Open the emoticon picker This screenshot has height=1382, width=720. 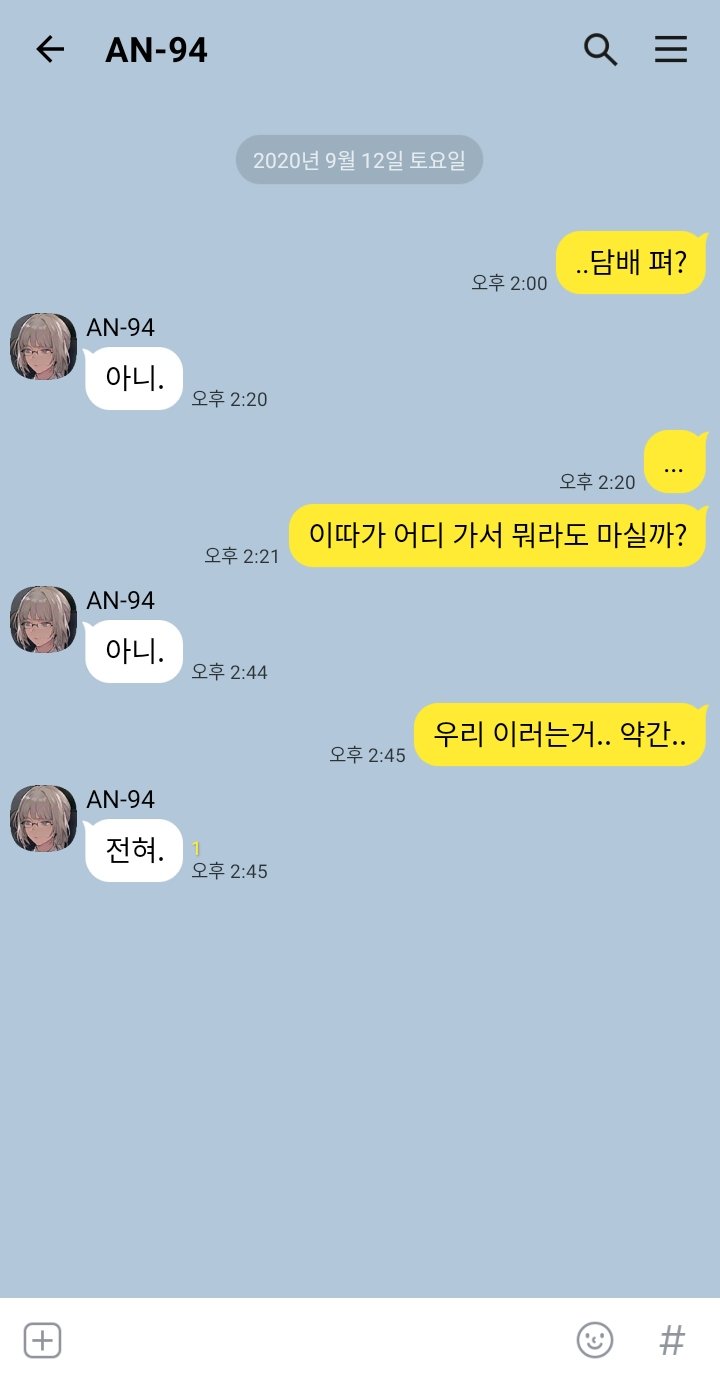[595, 1340]
